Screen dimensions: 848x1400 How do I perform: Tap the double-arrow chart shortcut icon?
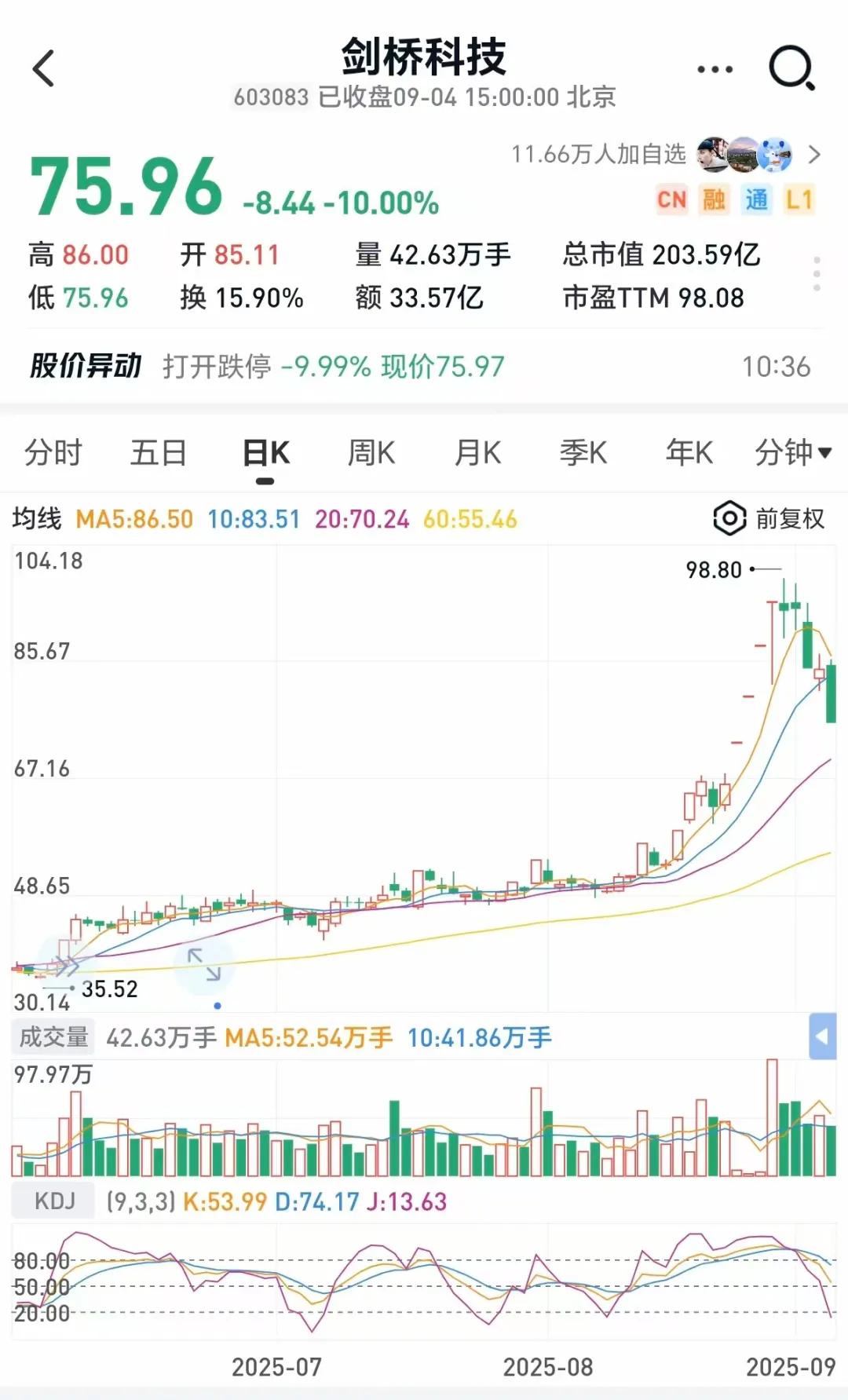coord(68,965)
